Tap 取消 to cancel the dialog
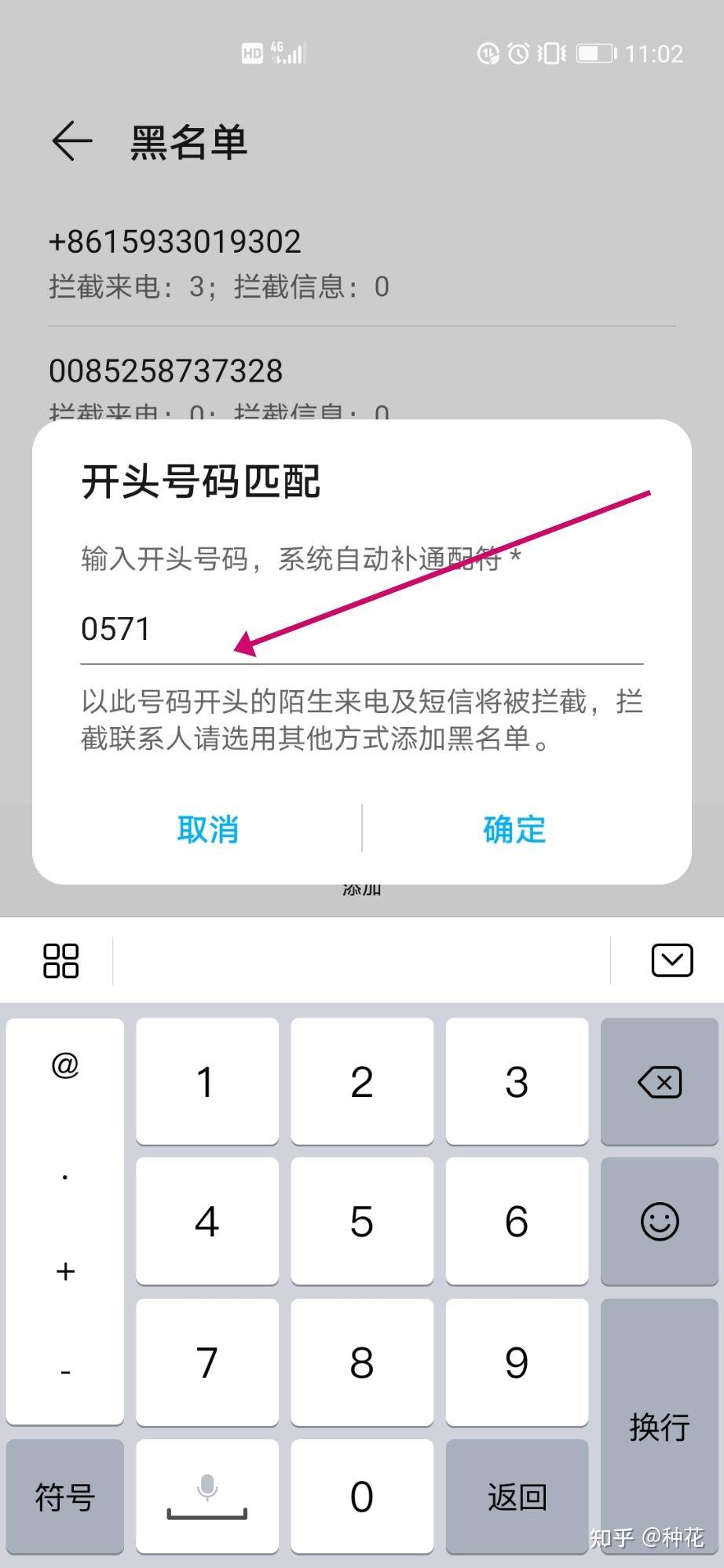724x1568 pixels. tap(207, 829)
